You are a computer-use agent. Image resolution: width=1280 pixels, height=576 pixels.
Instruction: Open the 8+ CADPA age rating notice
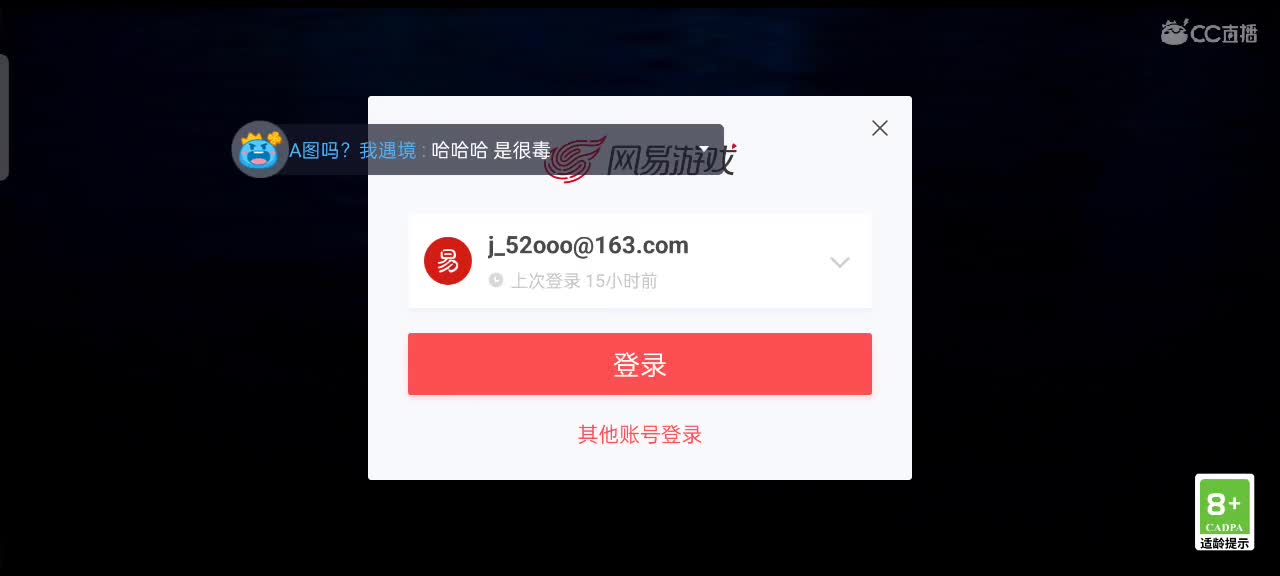pos(1224,512)
